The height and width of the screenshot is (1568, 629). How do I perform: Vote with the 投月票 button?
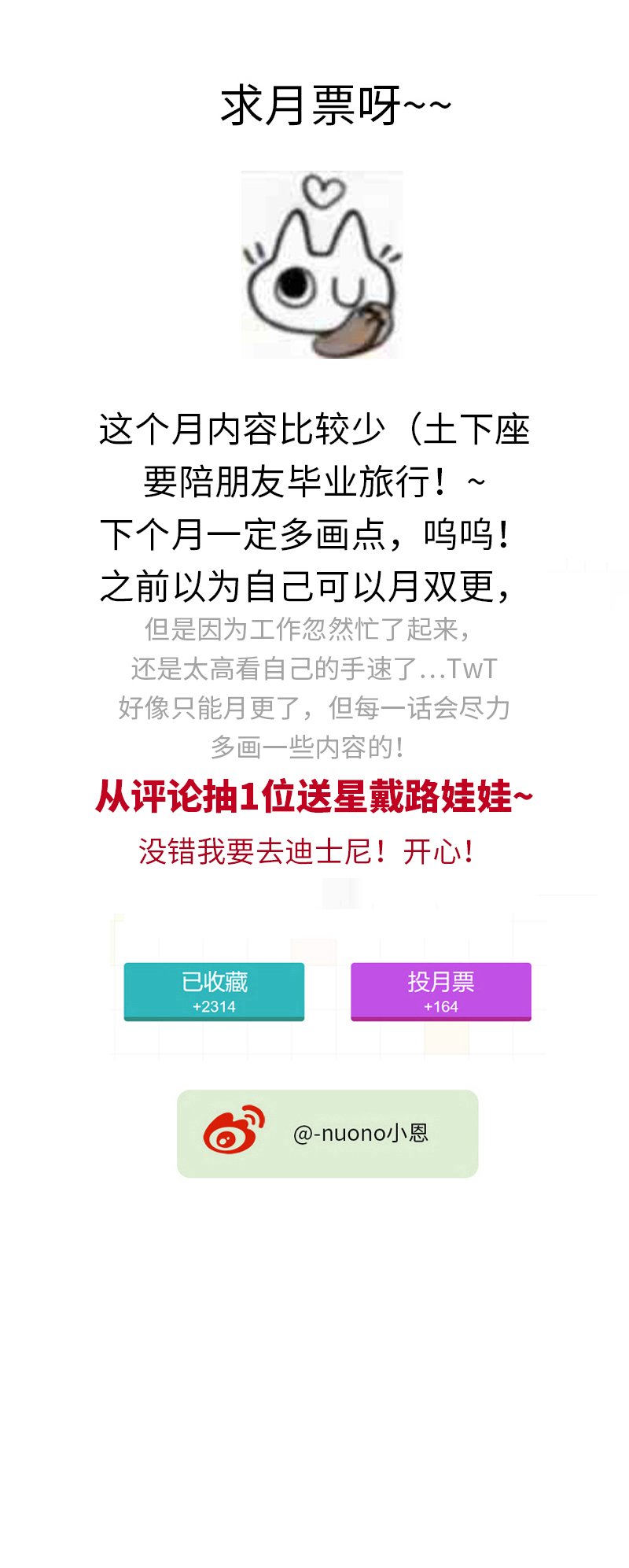[x=440, y=991]
